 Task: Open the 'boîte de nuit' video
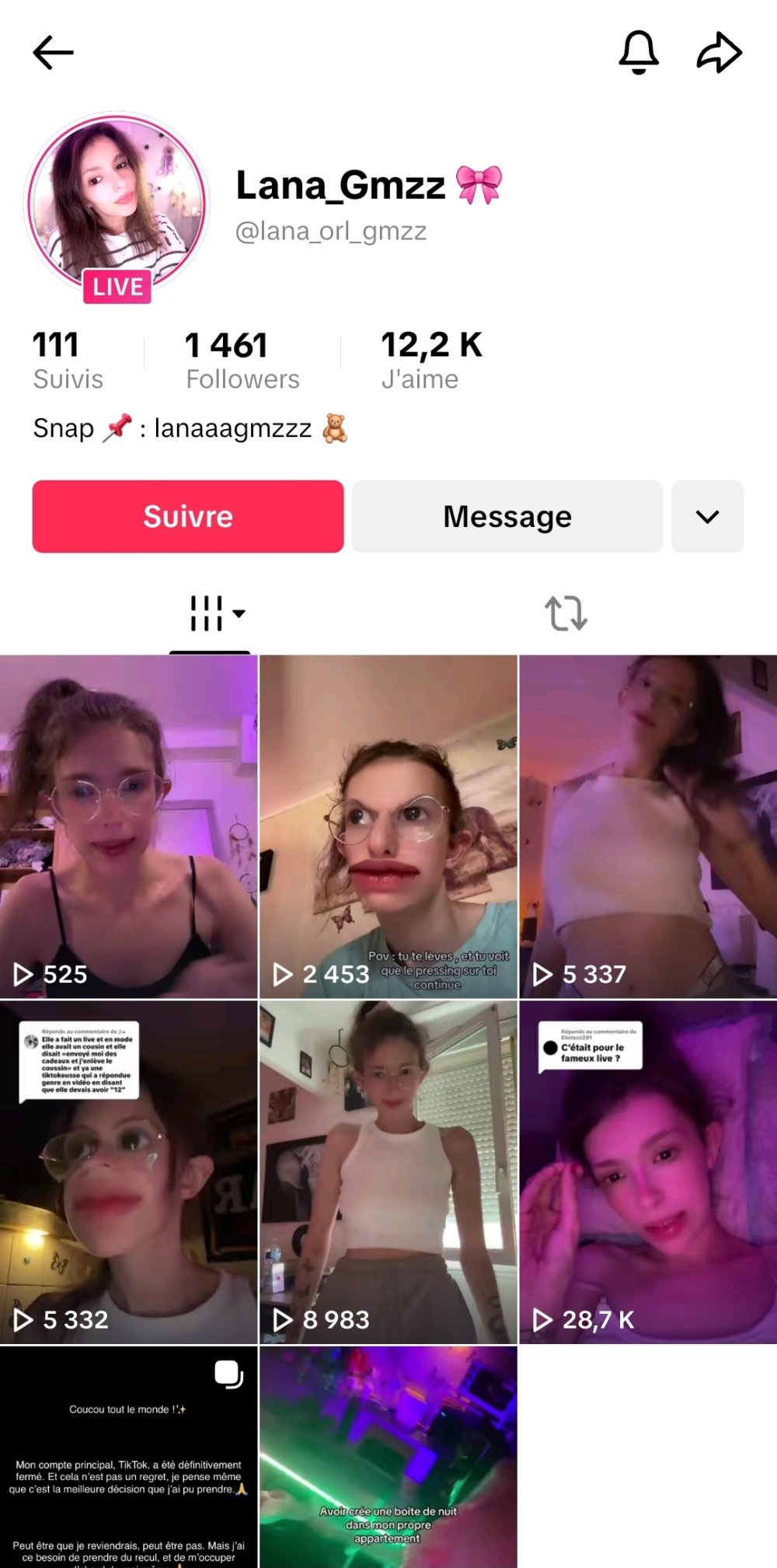tap(388, 1458)
